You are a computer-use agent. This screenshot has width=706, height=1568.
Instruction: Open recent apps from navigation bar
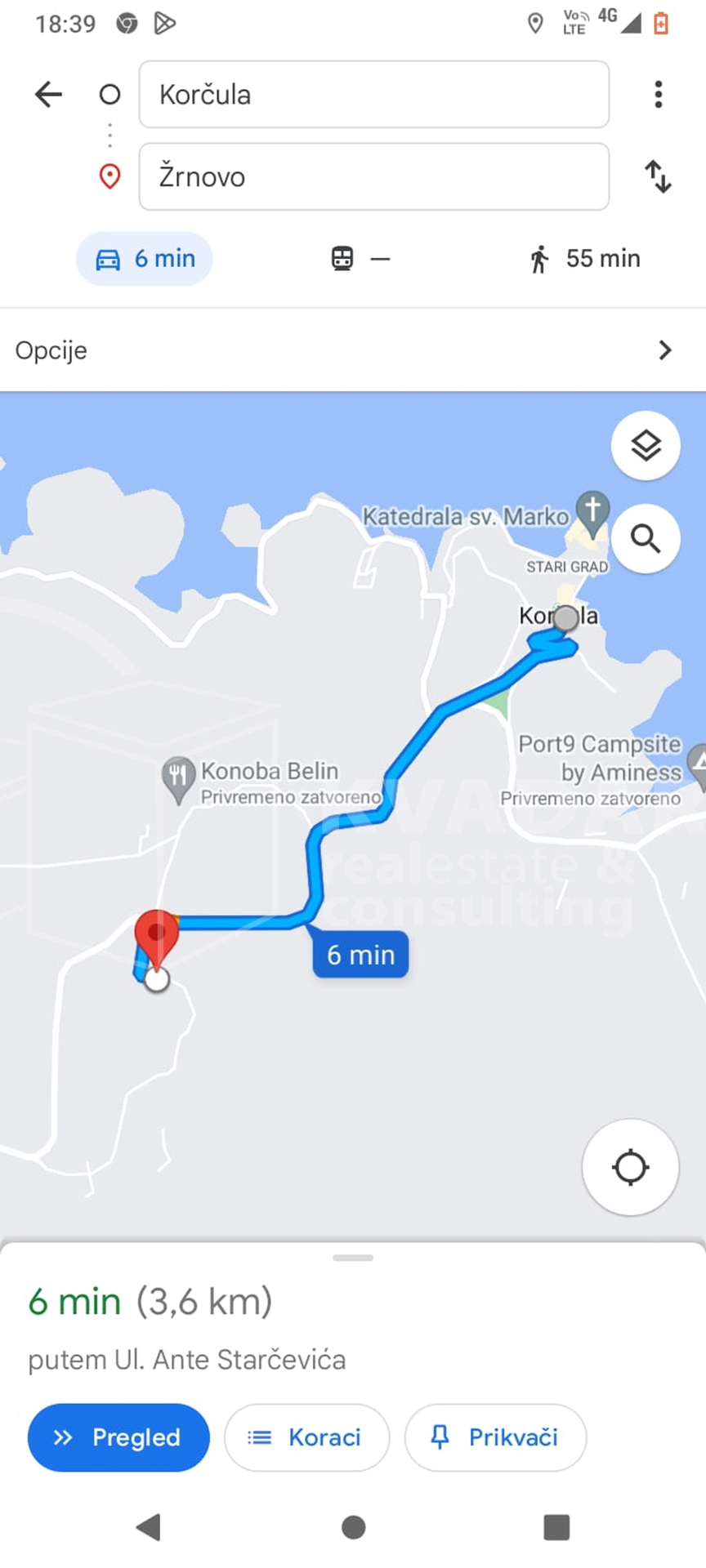[556, 1526]
